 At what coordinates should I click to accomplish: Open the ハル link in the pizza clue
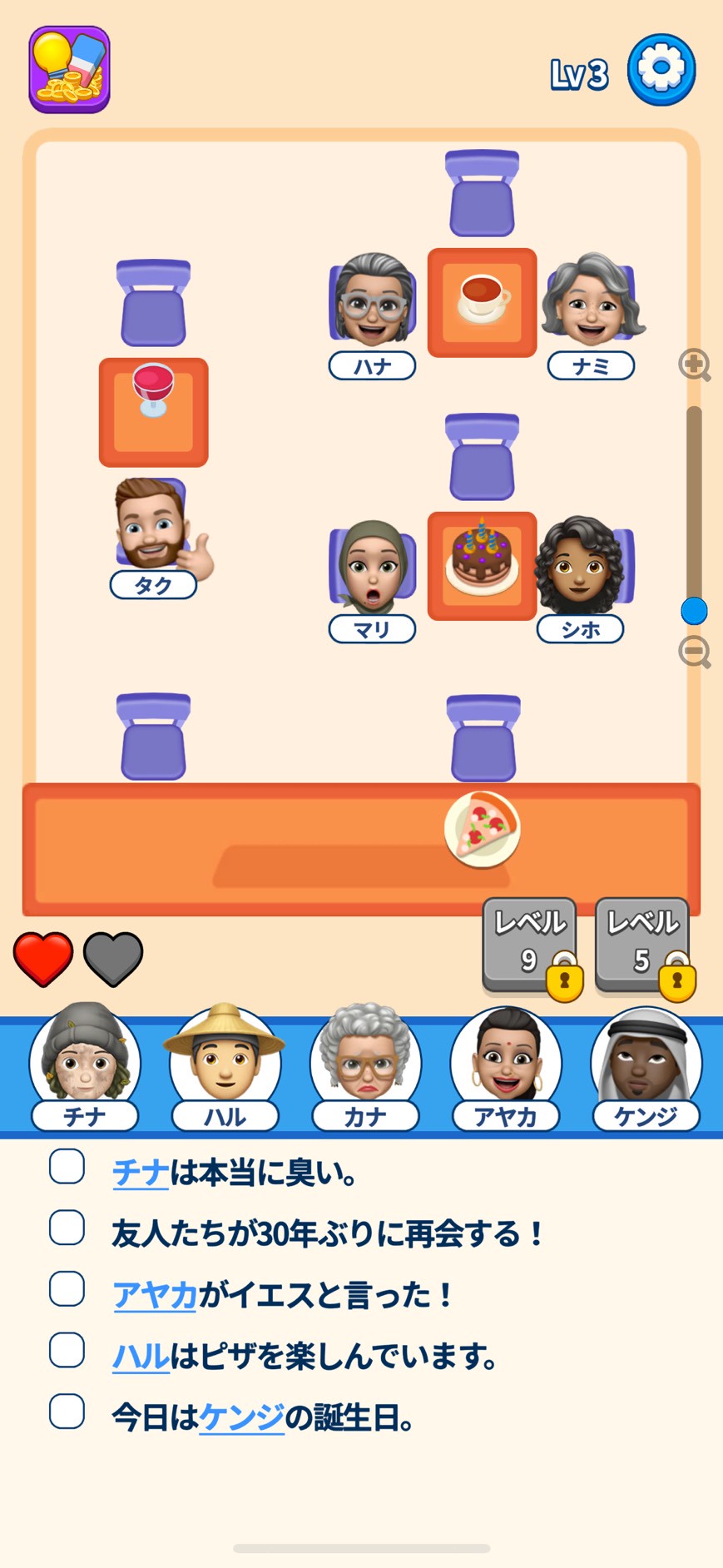[x=141, y=1357]
